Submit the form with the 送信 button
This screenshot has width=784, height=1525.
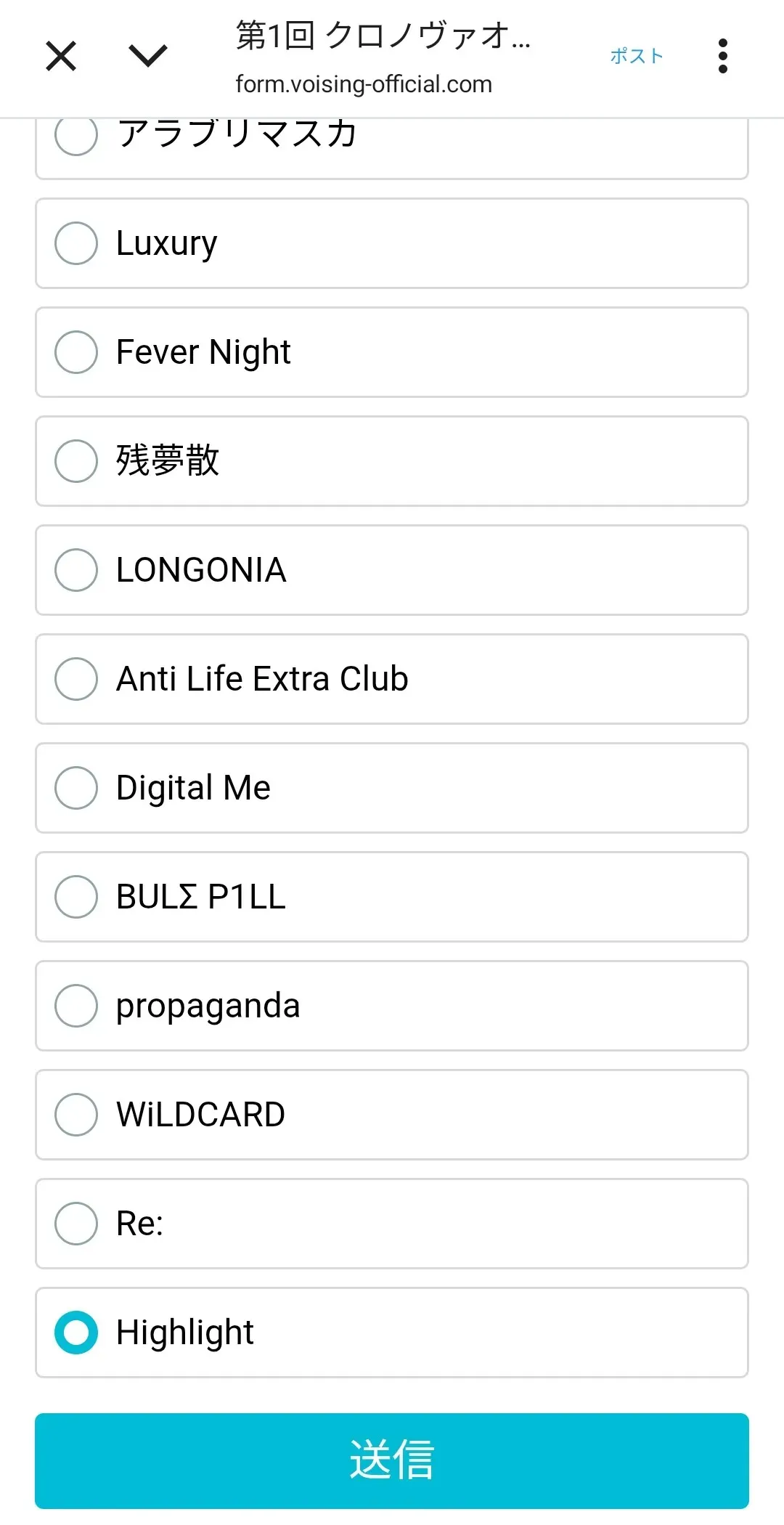[392, 1460]
